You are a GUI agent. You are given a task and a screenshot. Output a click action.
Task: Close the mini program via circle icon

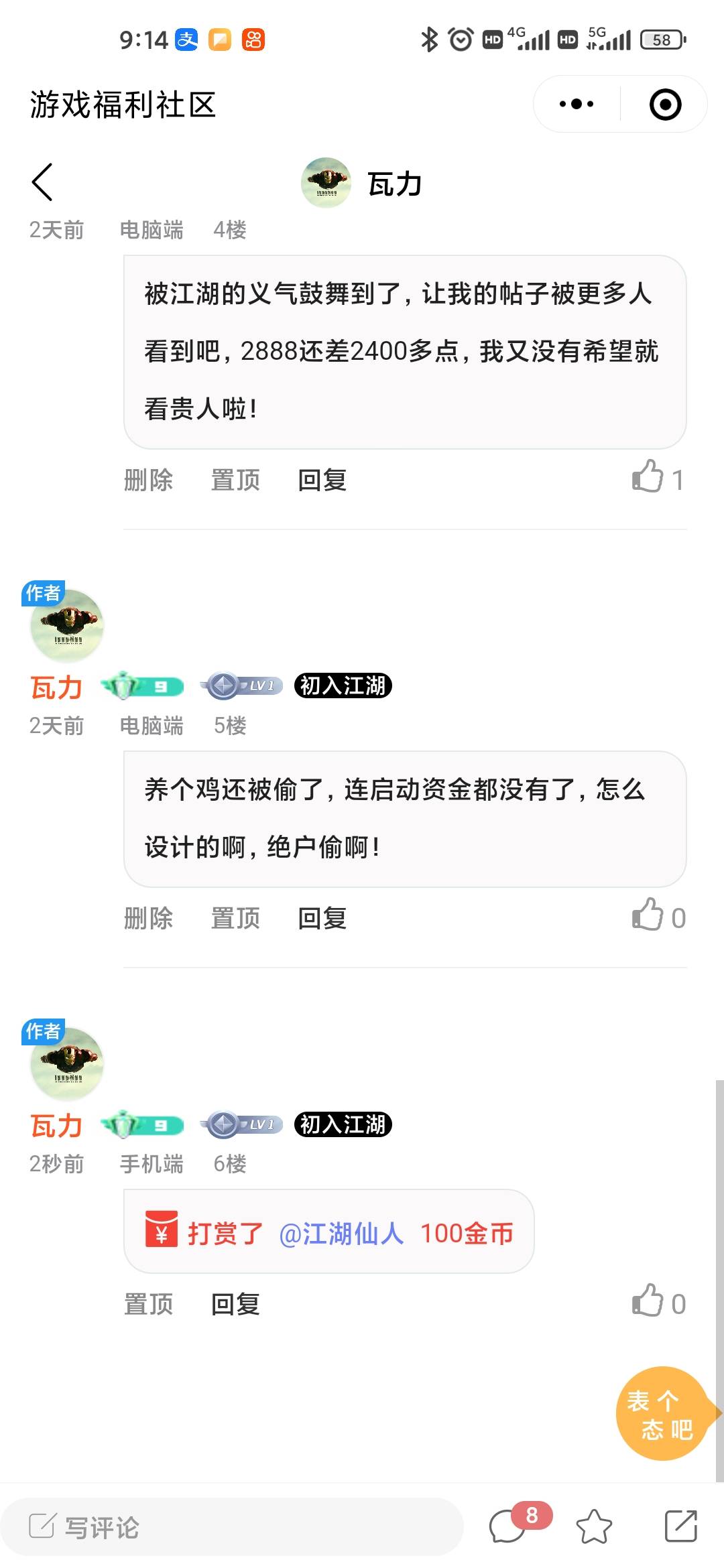(665, 105)
